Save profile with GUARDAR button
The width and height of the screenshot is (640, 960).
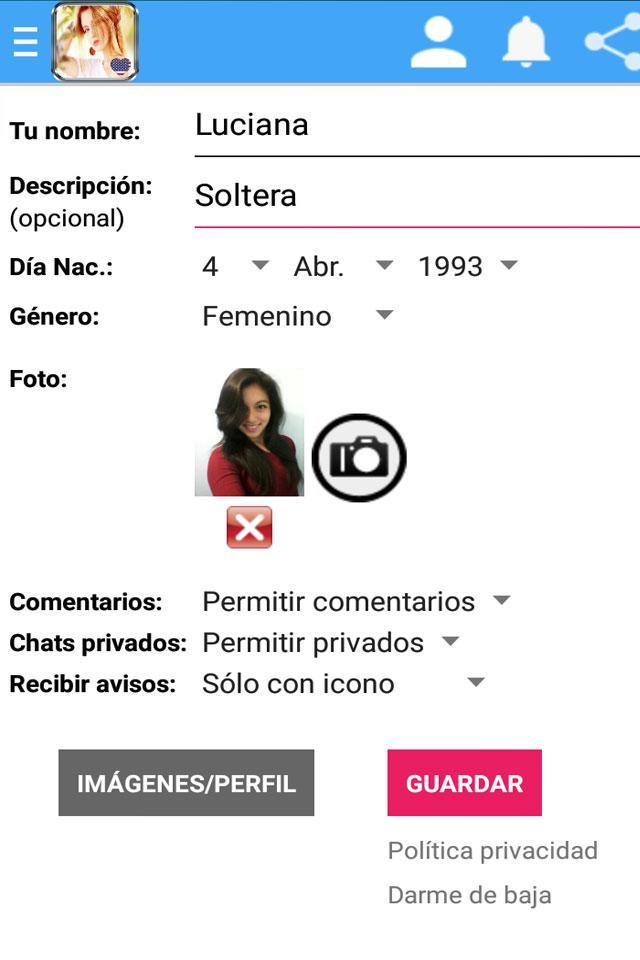click(x=464, y=783)
